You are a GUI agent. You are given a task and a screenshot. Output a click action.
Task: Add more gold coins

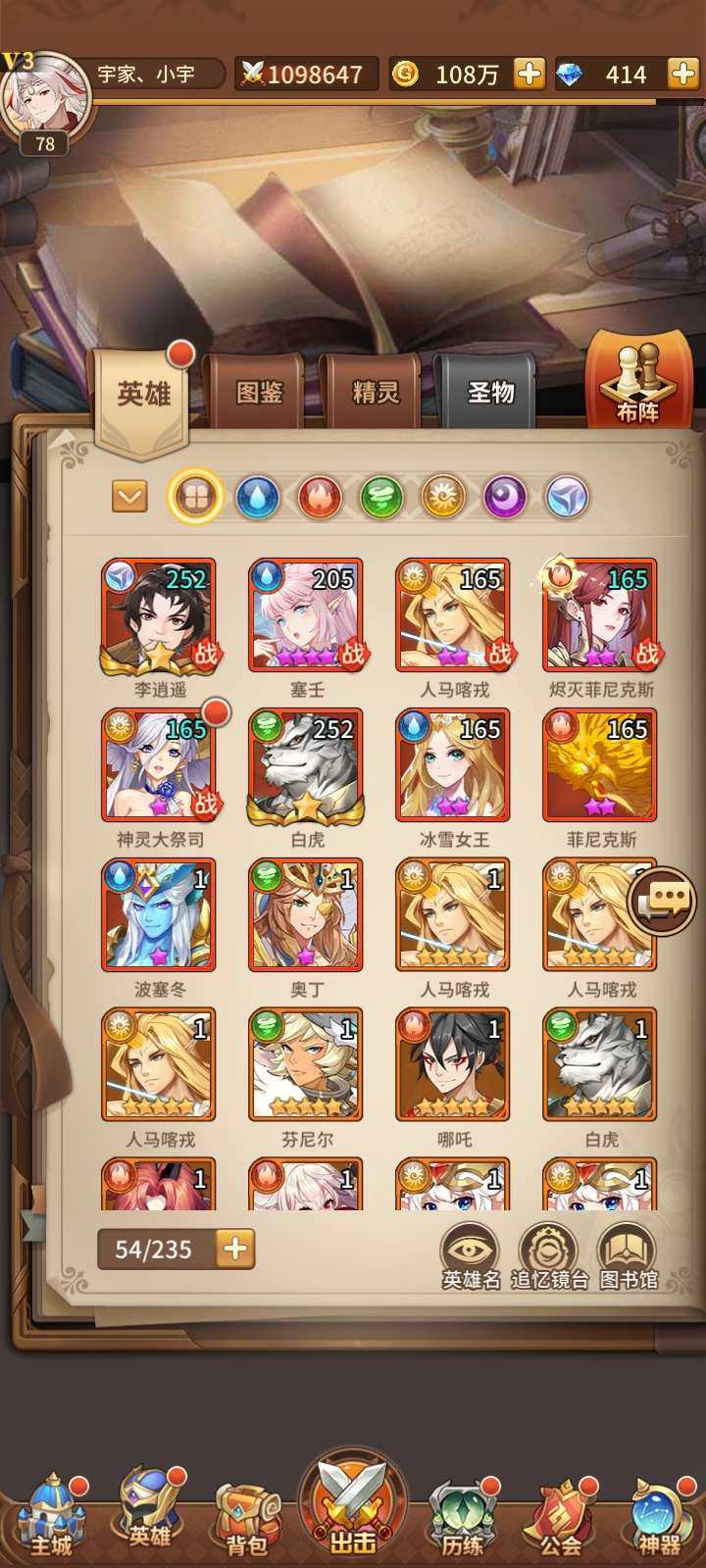[x=529, y=73]
